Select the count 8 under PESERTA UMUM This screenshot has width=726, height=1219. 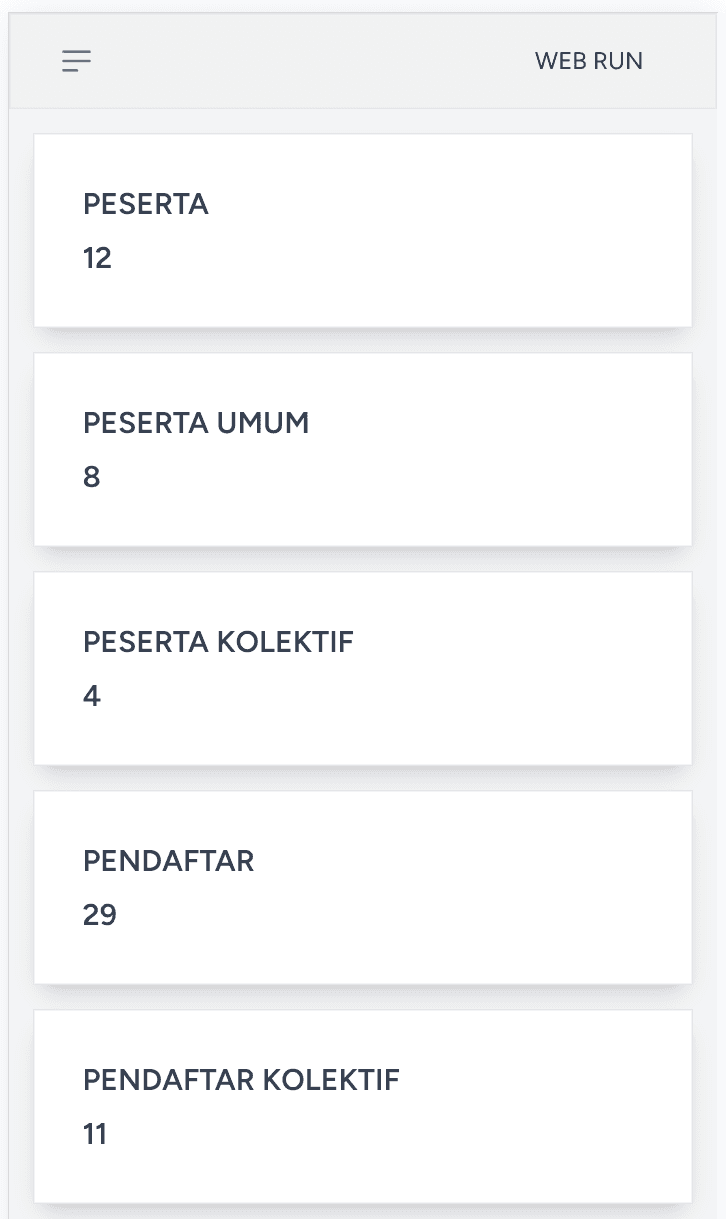(x=91, y=477)
